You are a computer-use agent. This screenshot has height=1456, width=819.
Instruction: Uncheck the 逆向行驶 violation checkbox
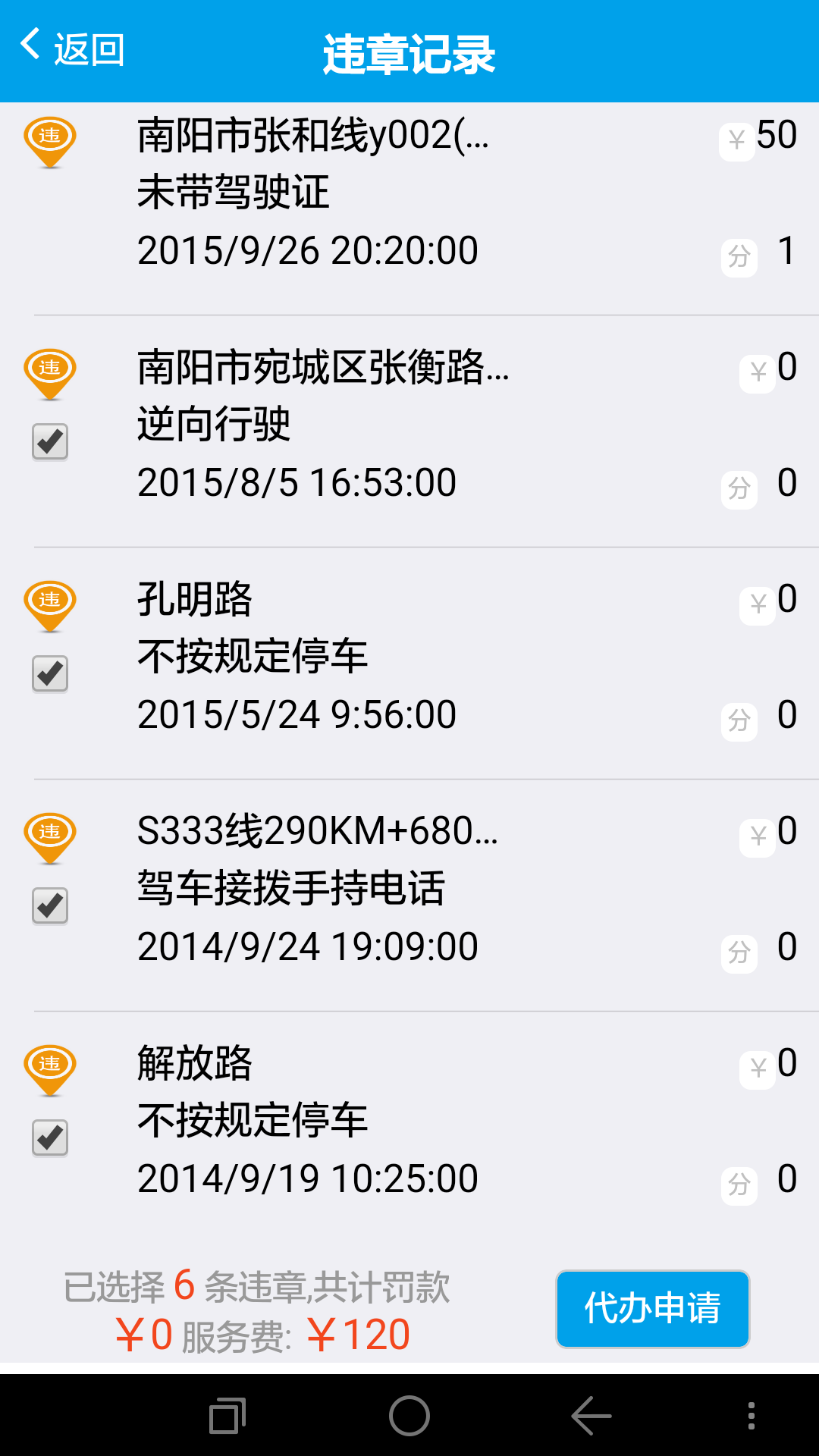50,441
